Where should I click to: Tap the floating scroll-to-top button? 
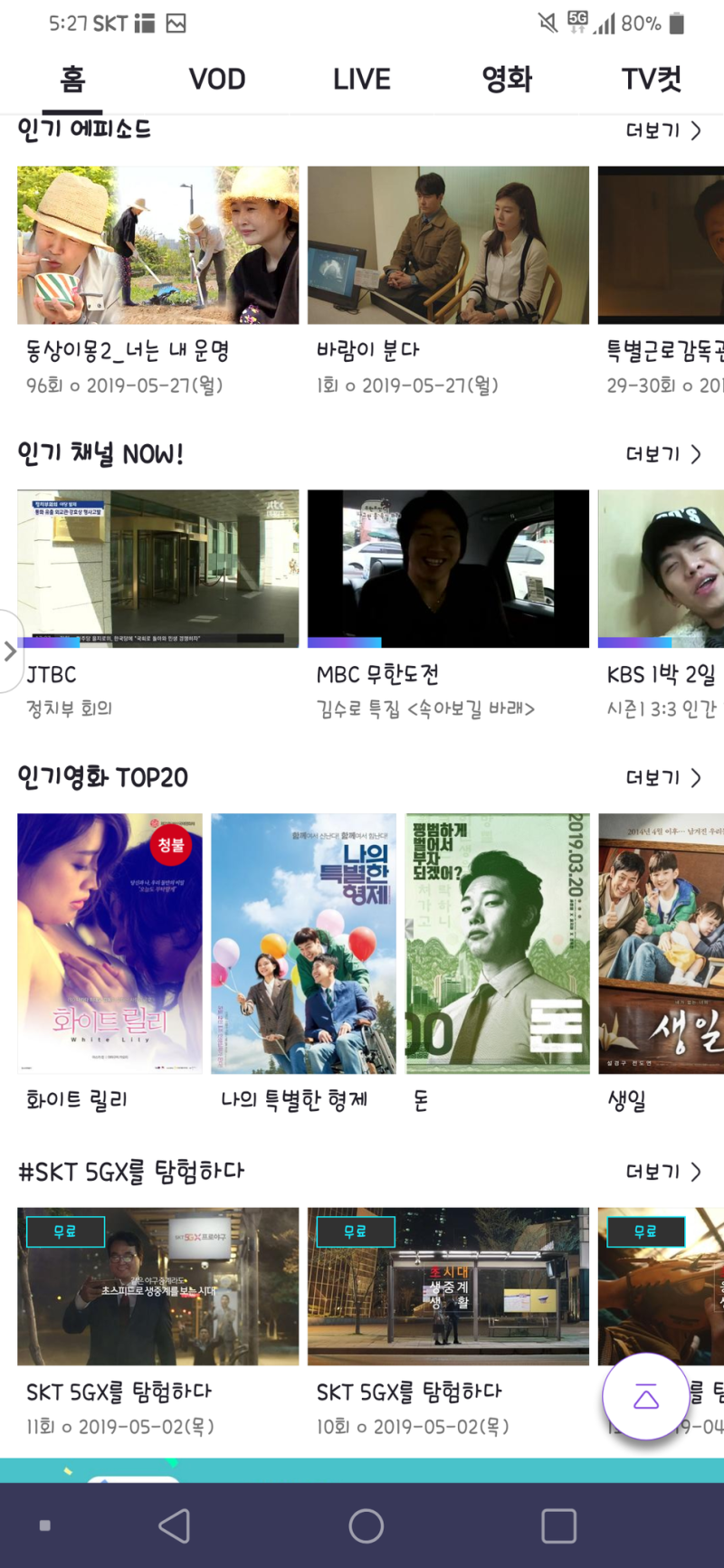pos(644,1396)
